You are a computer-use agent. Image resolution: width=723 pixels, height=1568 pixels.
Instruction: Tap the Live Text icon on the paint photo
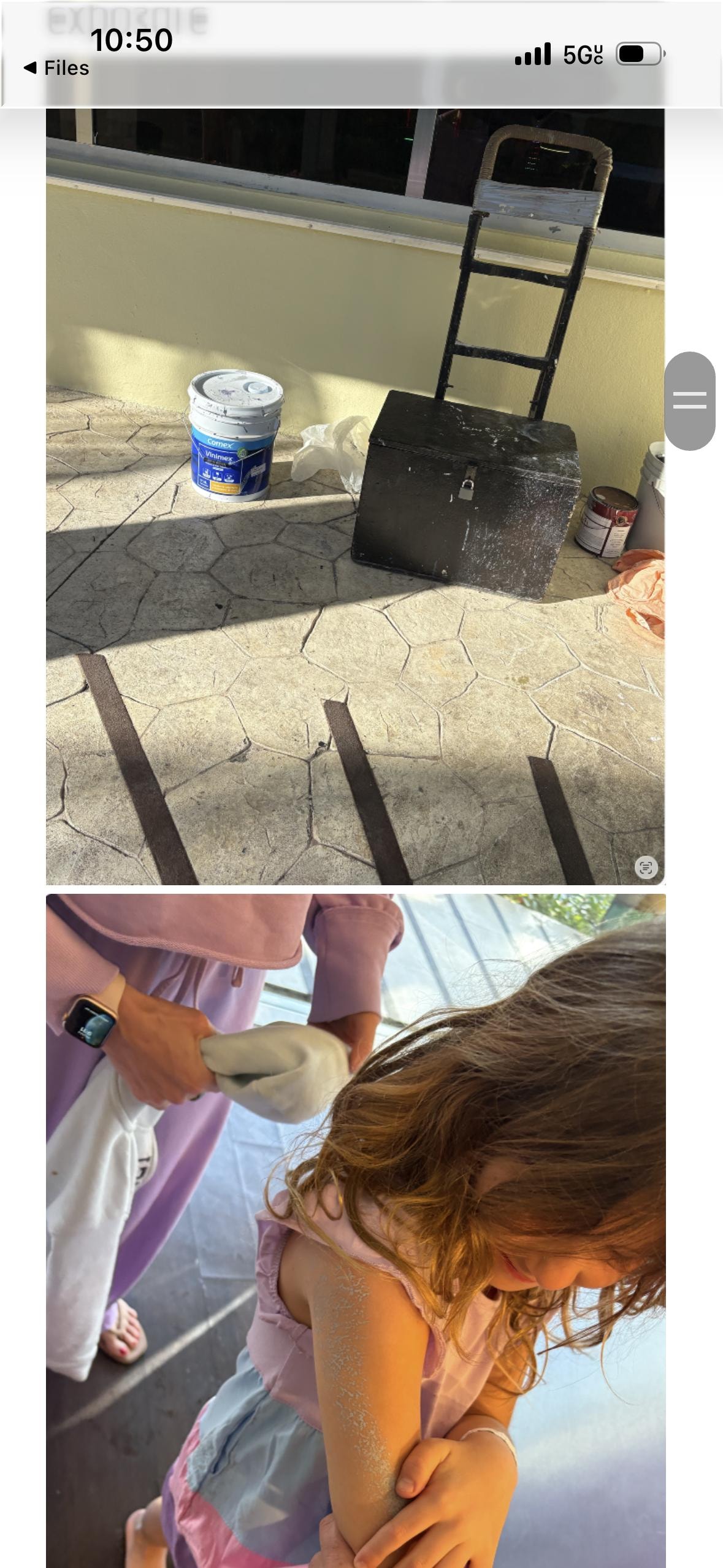coord(646,867)
